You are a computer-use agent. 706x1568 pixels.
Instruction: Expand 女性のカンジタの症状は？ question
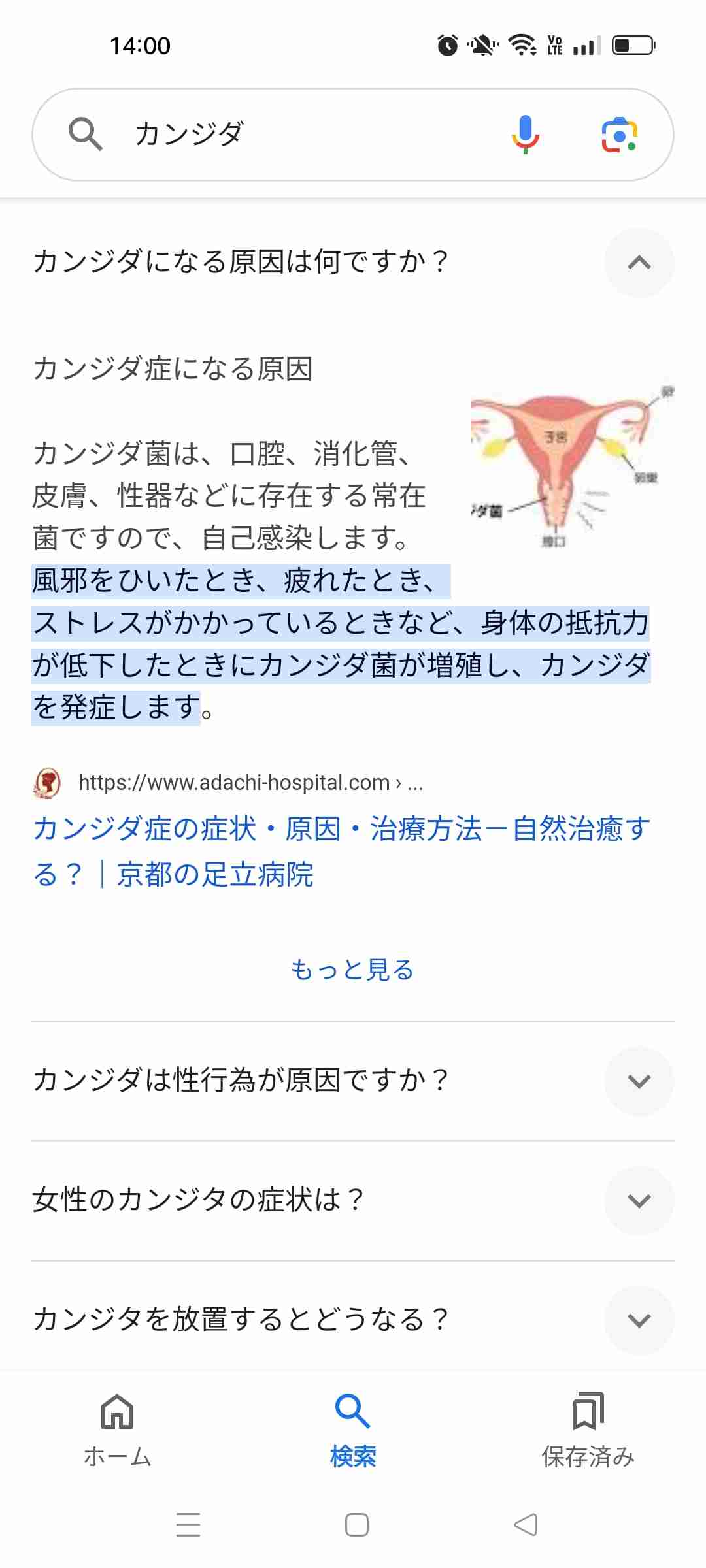pyautogui.click(x=639, y=1200)
